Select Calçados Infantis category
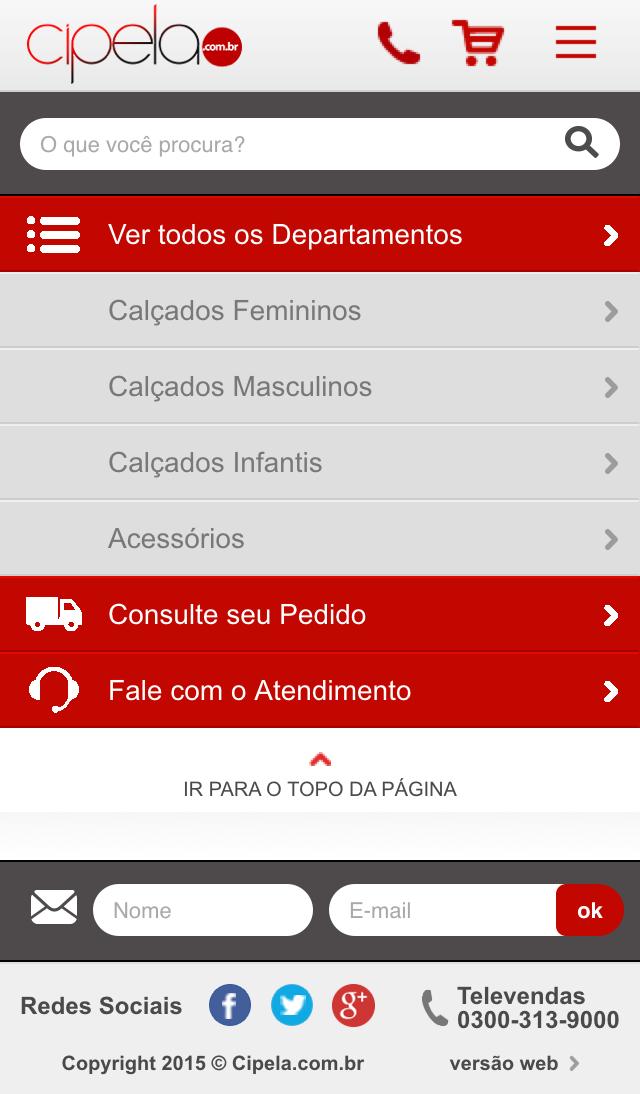Image resolution: width=640 pixels, height=1094 pixels. pos(320,463)
